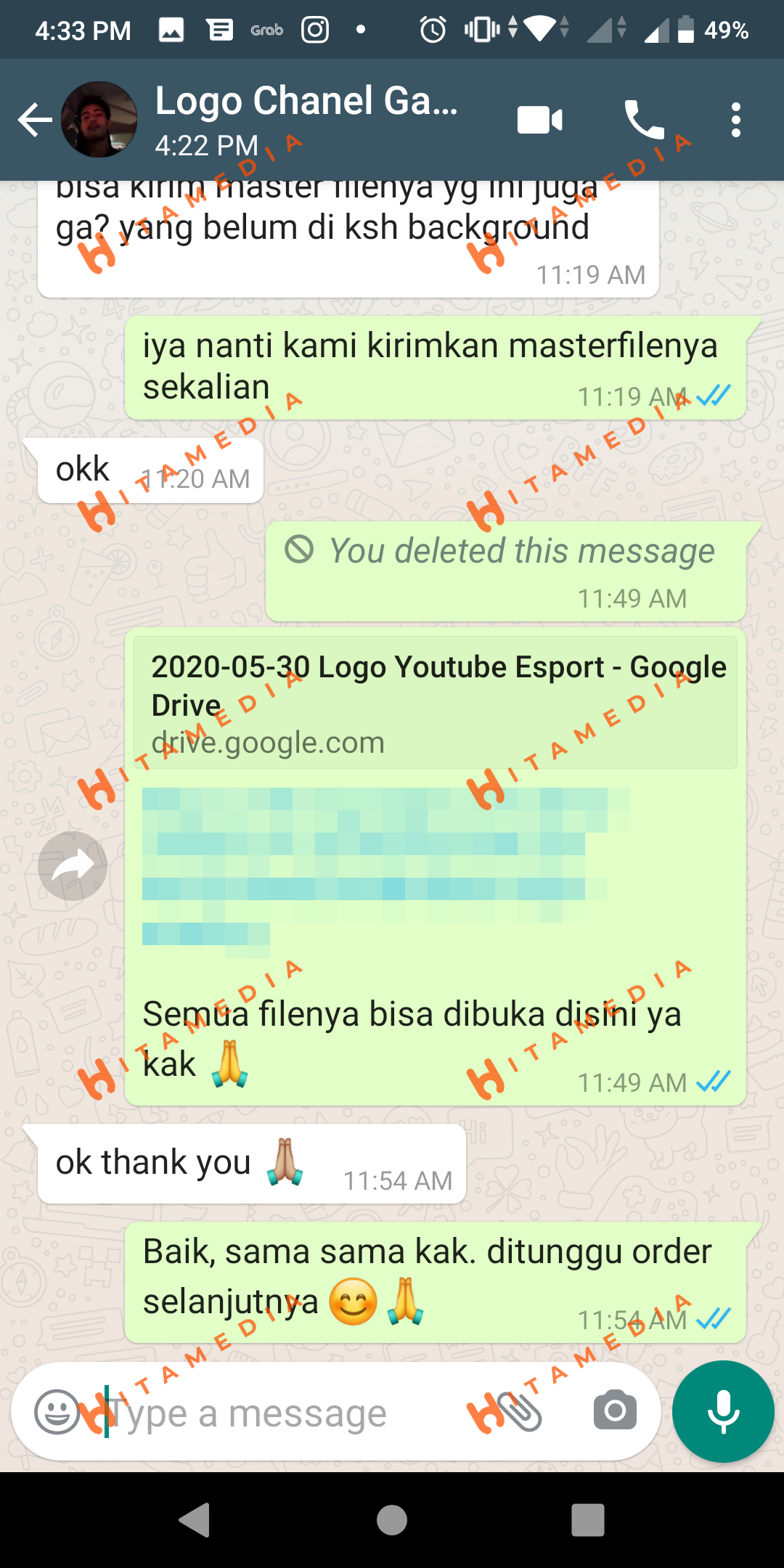Record a voice message with the microphone

coord(723,1411)
